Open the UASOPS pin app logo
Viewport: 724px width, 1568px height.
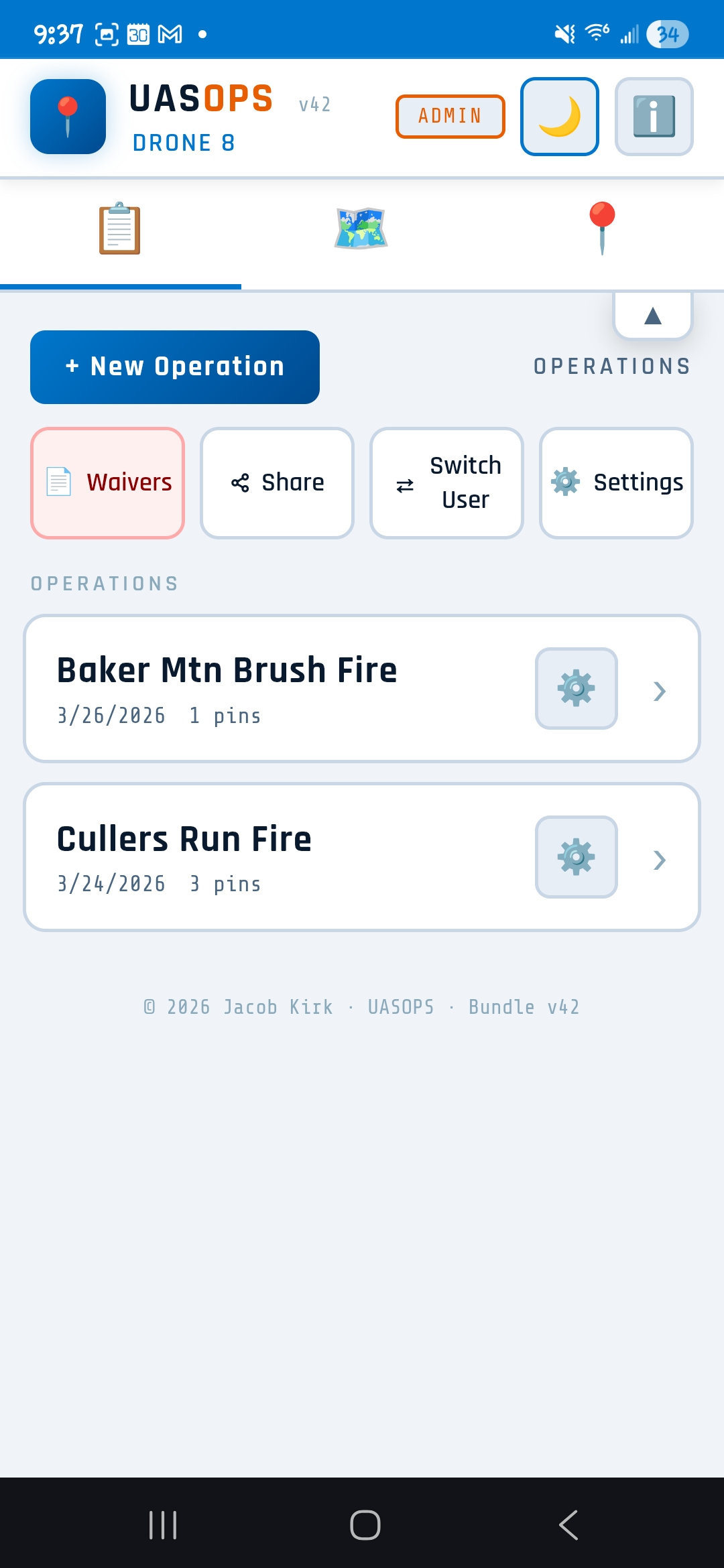pyautogui.click(x=68, y=116)
